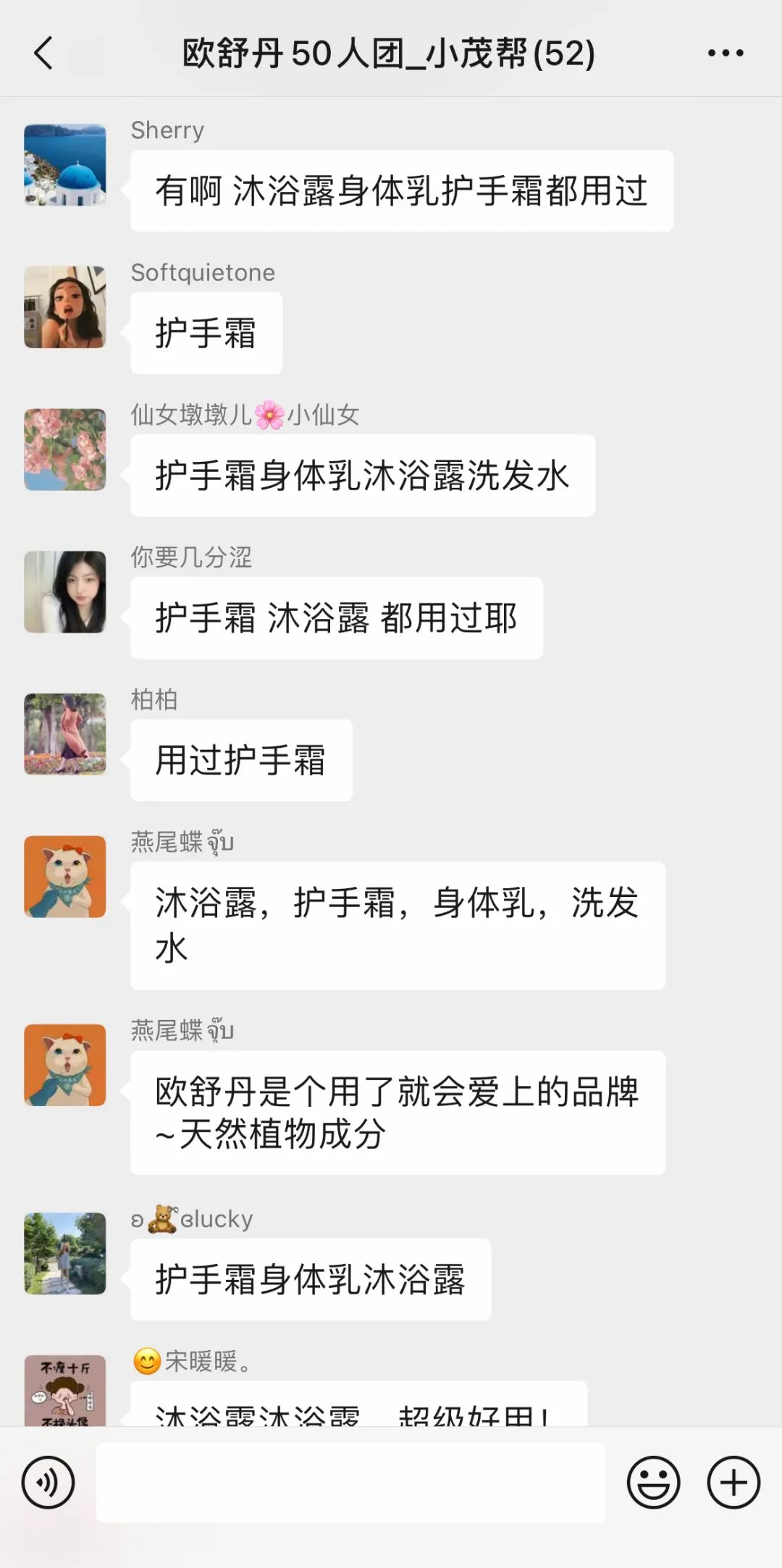
Task: Open Softquietone's profile avatar
Action: [x=65, y=307]
